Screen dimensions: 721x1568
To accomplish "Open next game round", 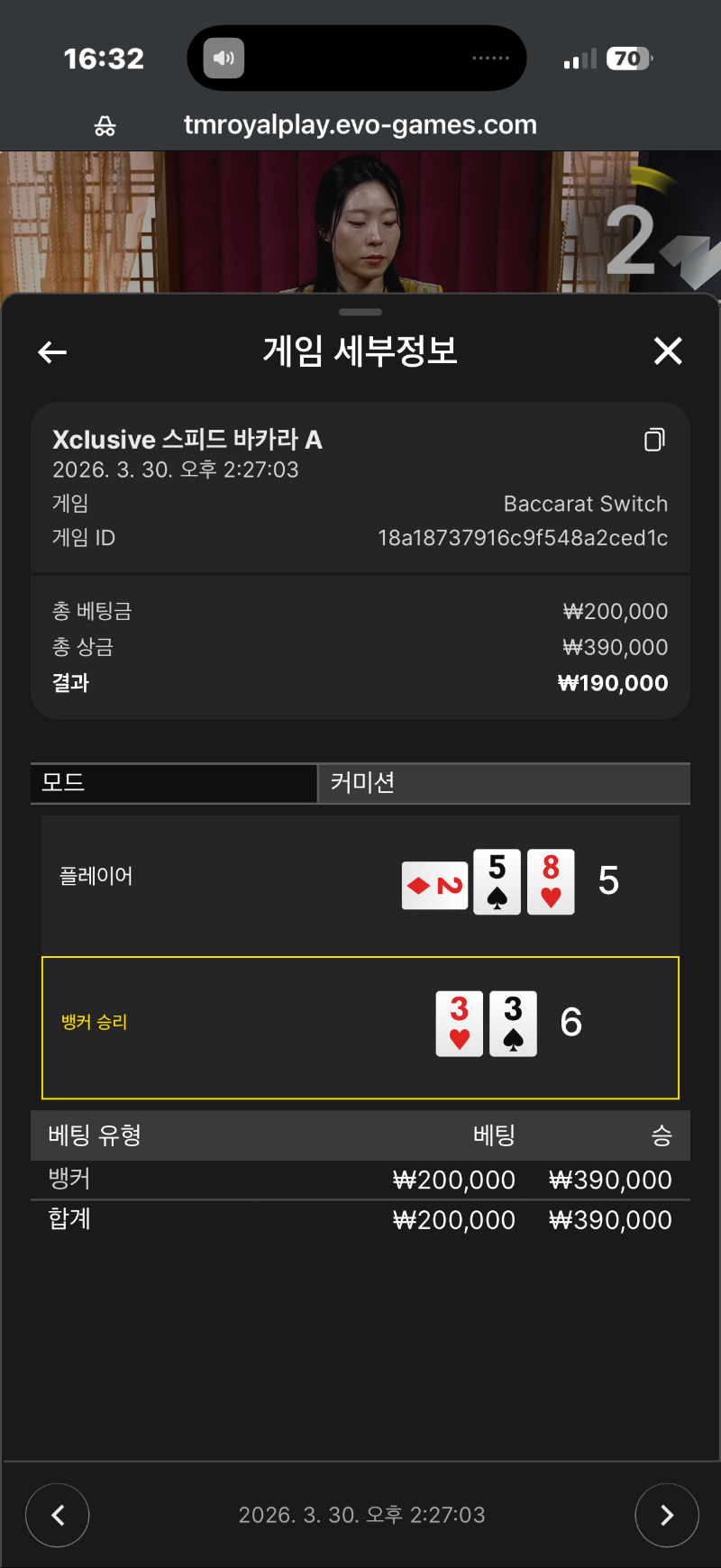I will [x=667, y=1515].
